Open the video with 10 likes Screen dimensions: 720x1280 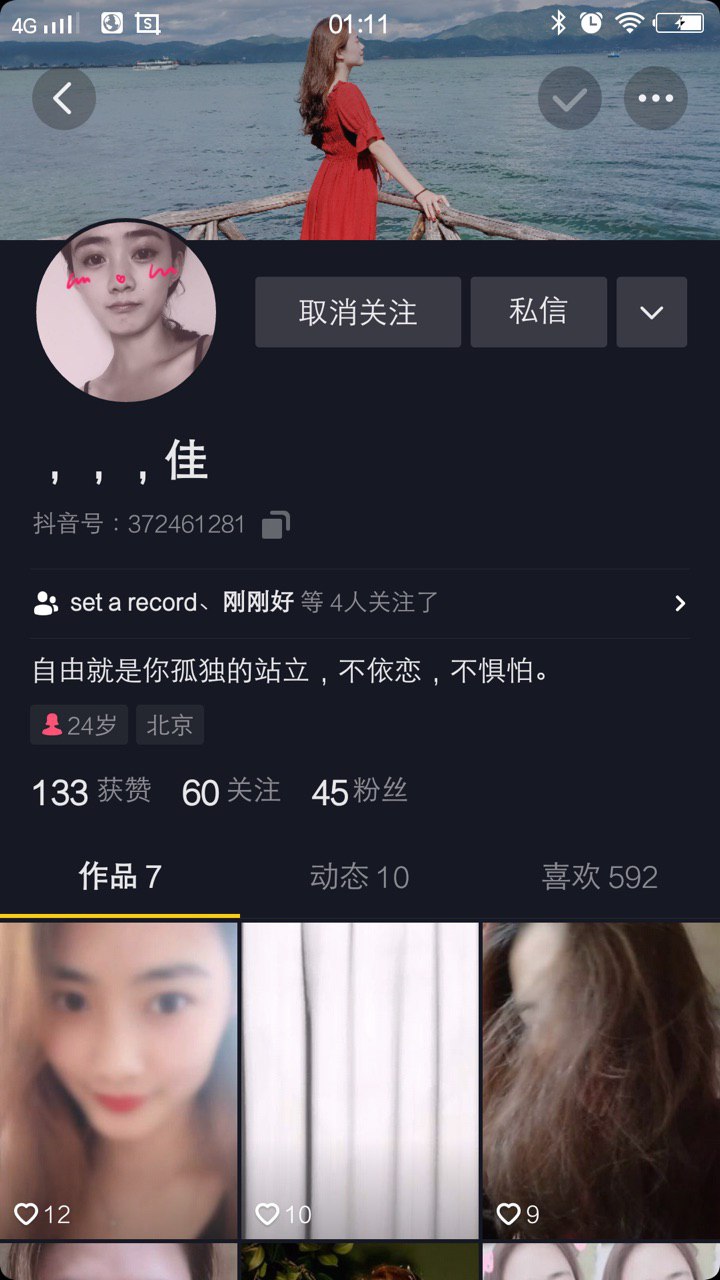pyautogui.click(x=360, y=1080)
